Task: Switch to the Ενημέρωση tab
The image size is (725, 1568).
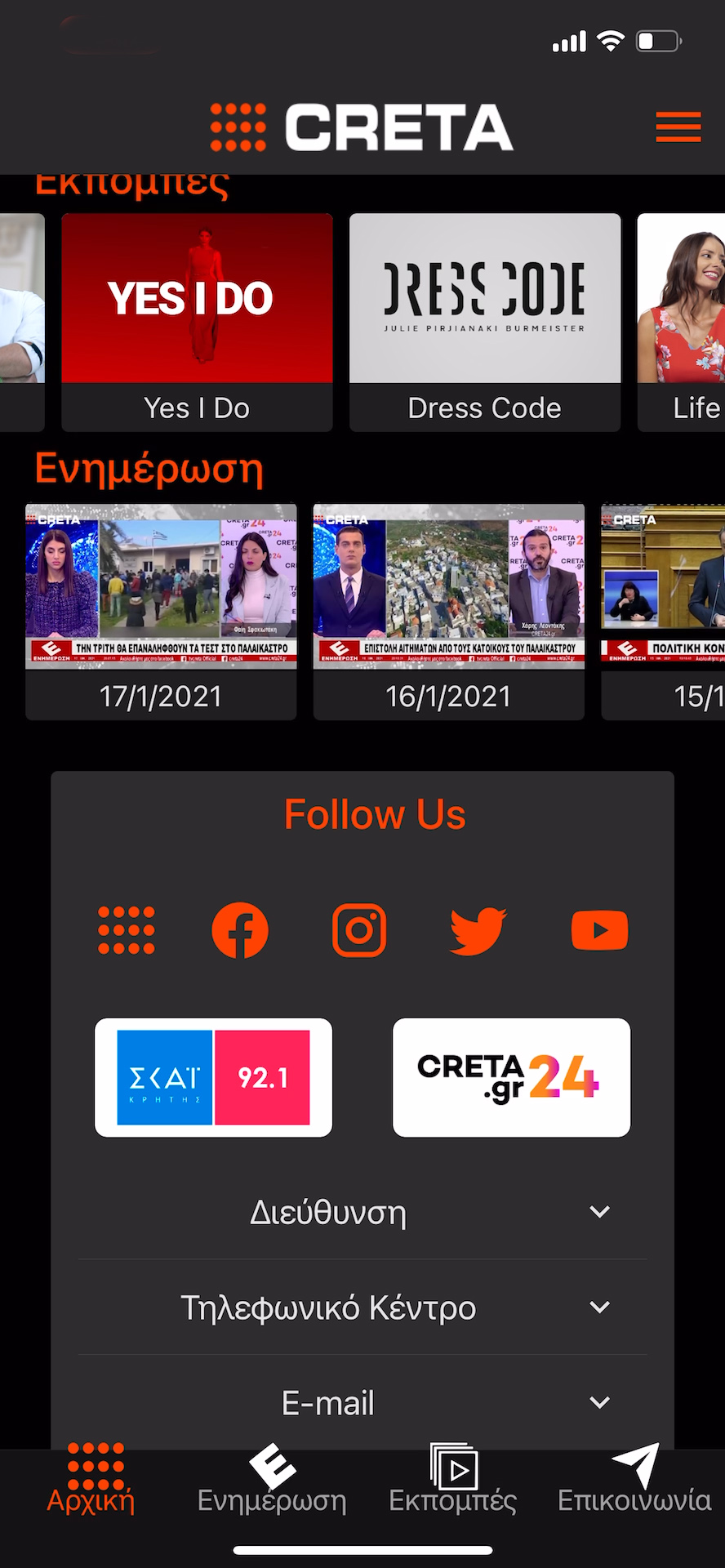Action: [x=272, y=1480]
